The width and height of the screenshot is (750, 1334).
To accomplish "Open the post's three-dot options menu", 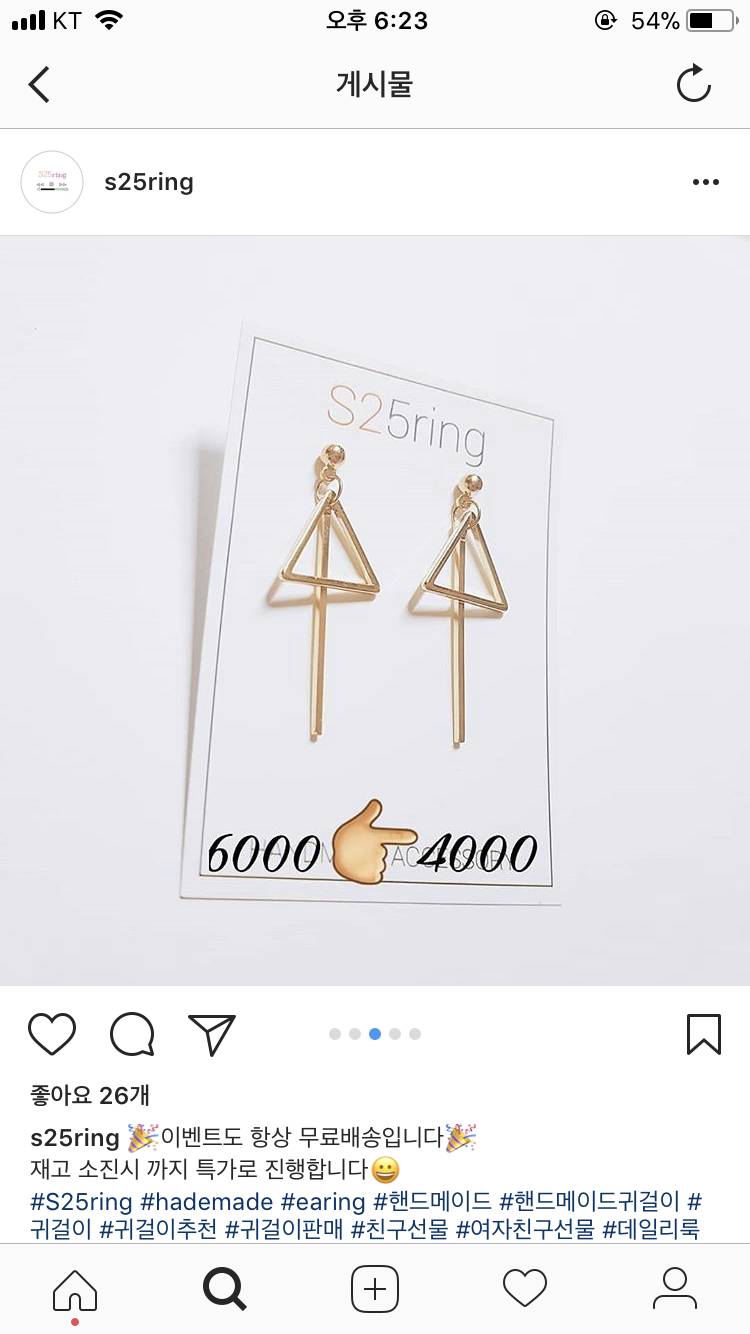I will [x=706, y=182].
